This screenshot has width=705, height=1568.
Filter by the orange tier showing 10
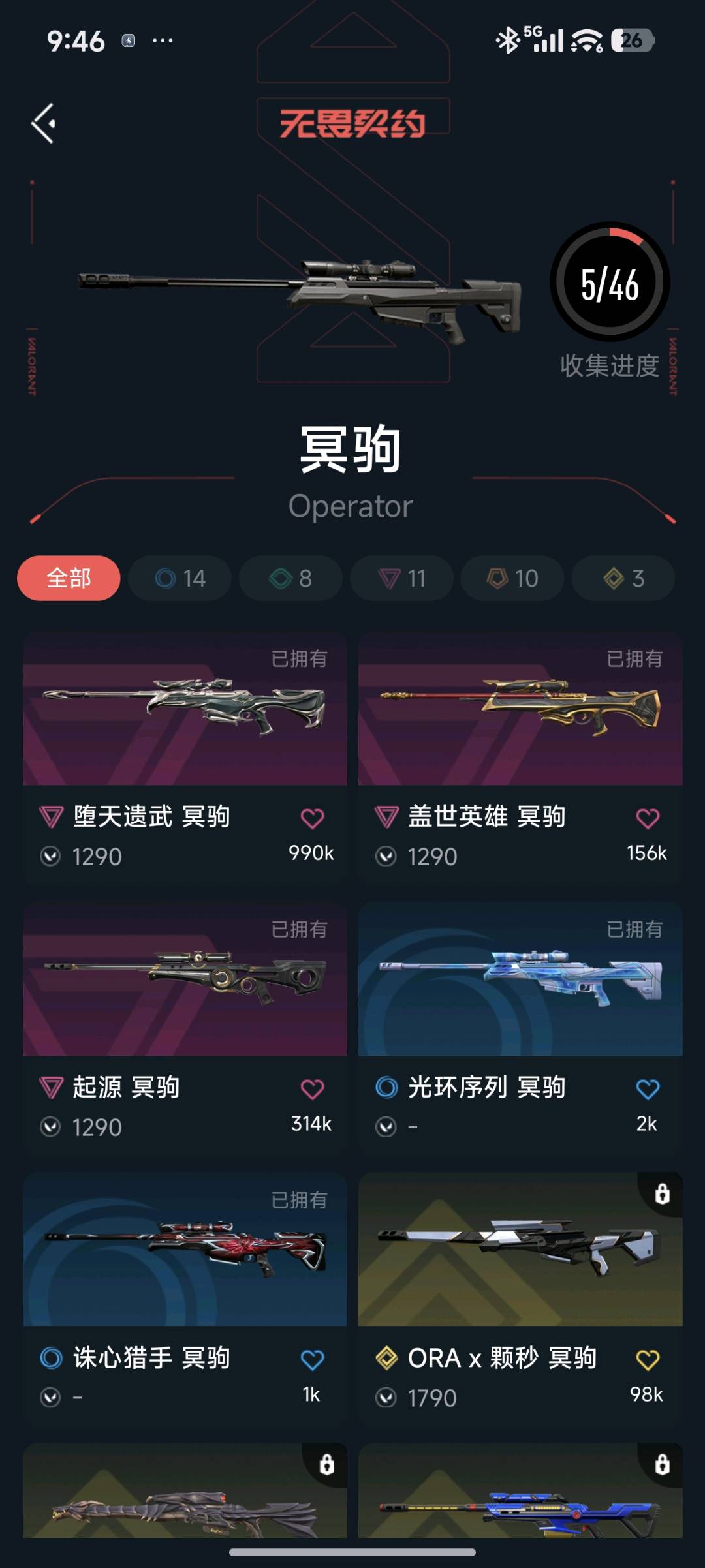tap(512, 578)
